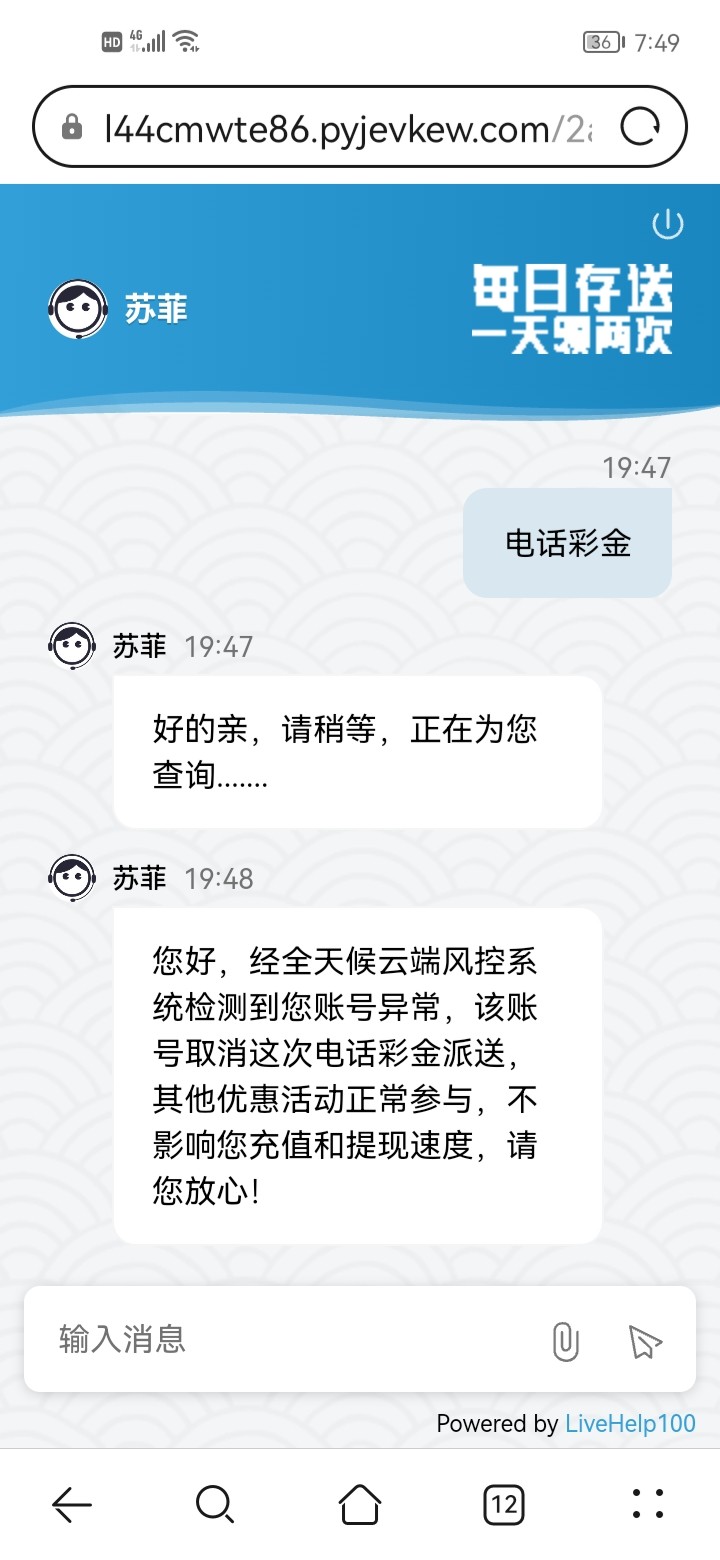This screenshot has width=720, height=1560.
Task: Open the browser four-dot menu
Action: pyautogui.click(x=648, y=1503)
